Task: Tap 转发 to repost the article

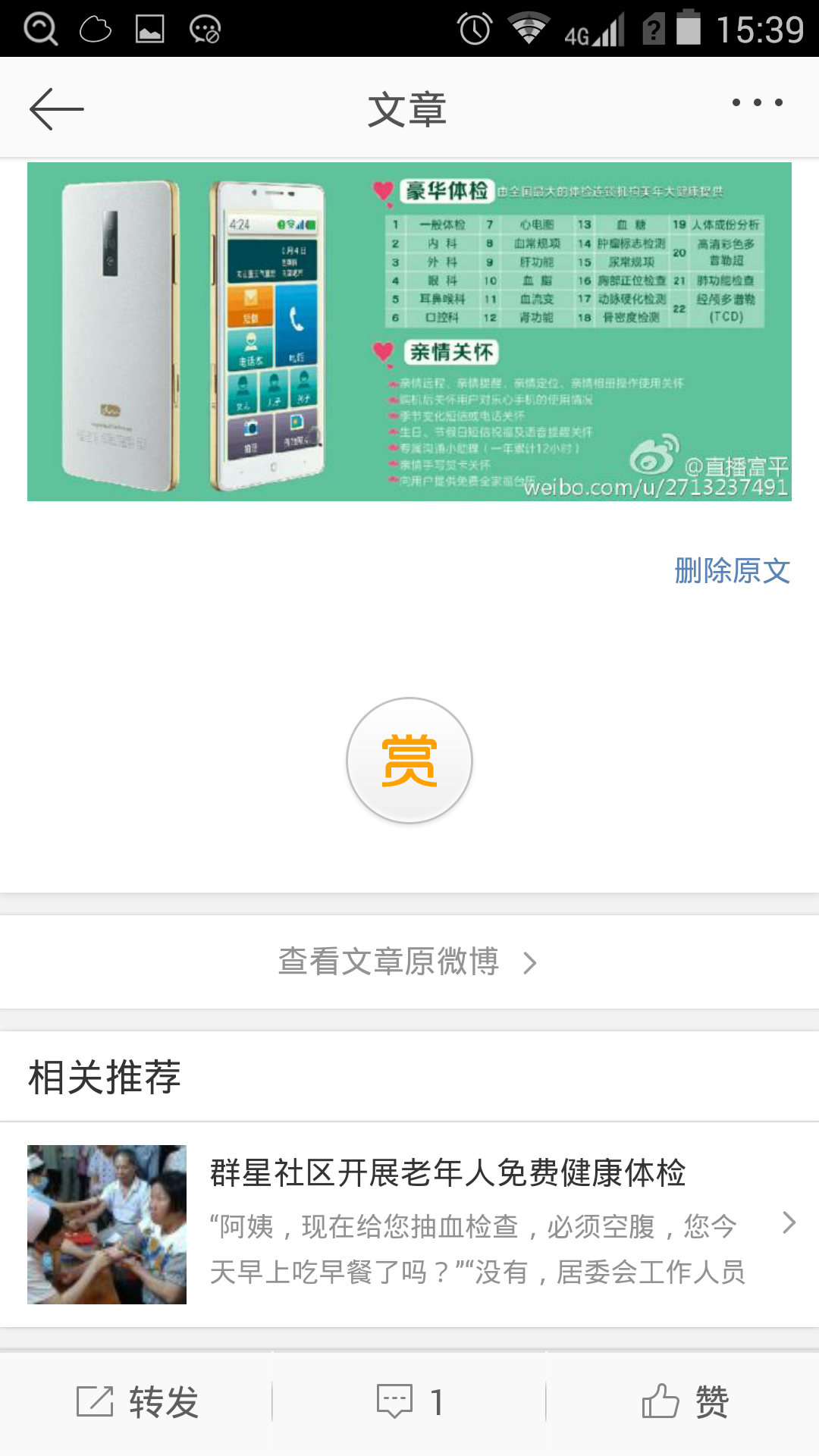Action: pyautogui.click(x=138, y=1401)
